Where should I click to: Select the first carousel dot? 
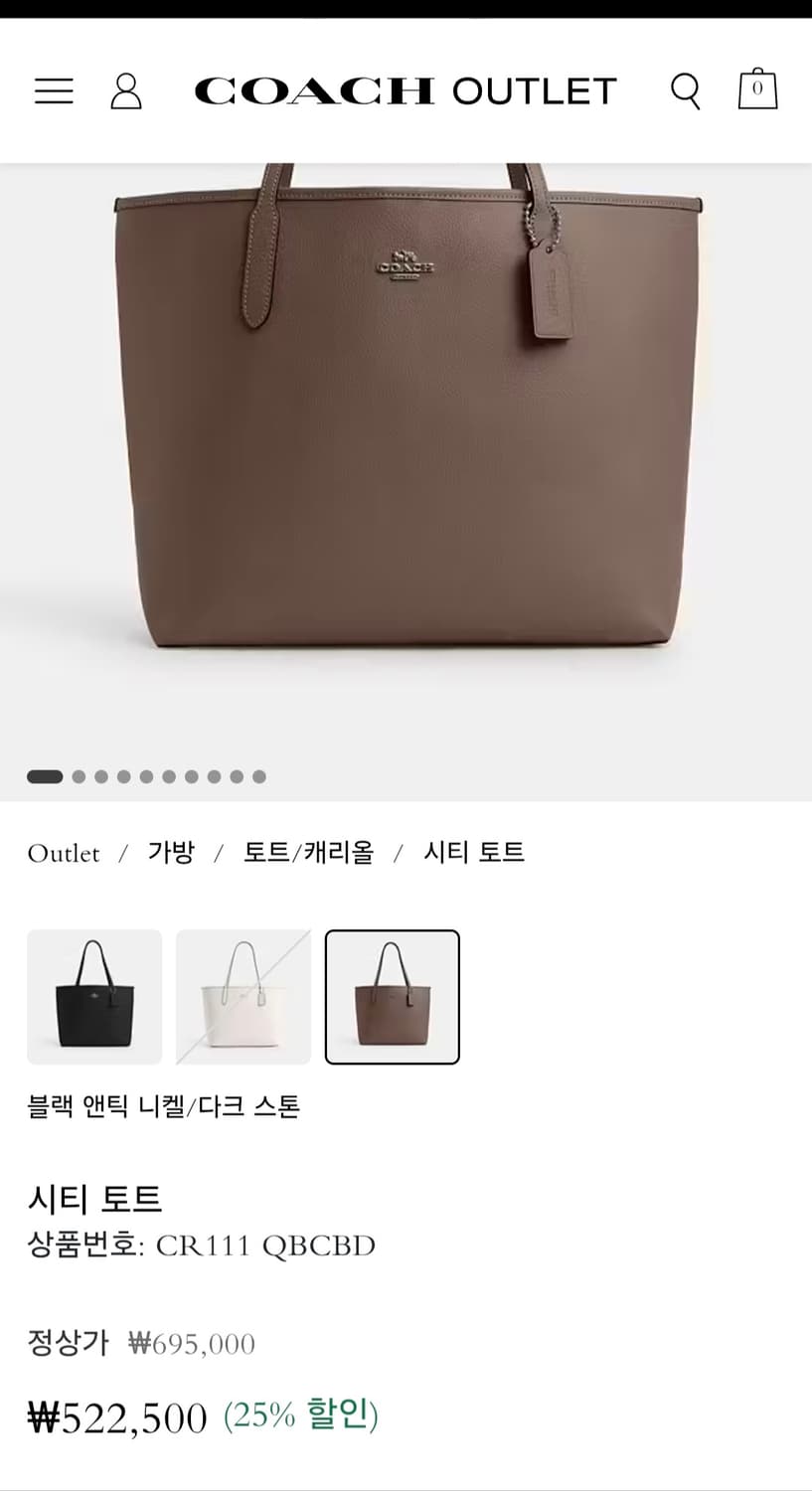(44, 775)
